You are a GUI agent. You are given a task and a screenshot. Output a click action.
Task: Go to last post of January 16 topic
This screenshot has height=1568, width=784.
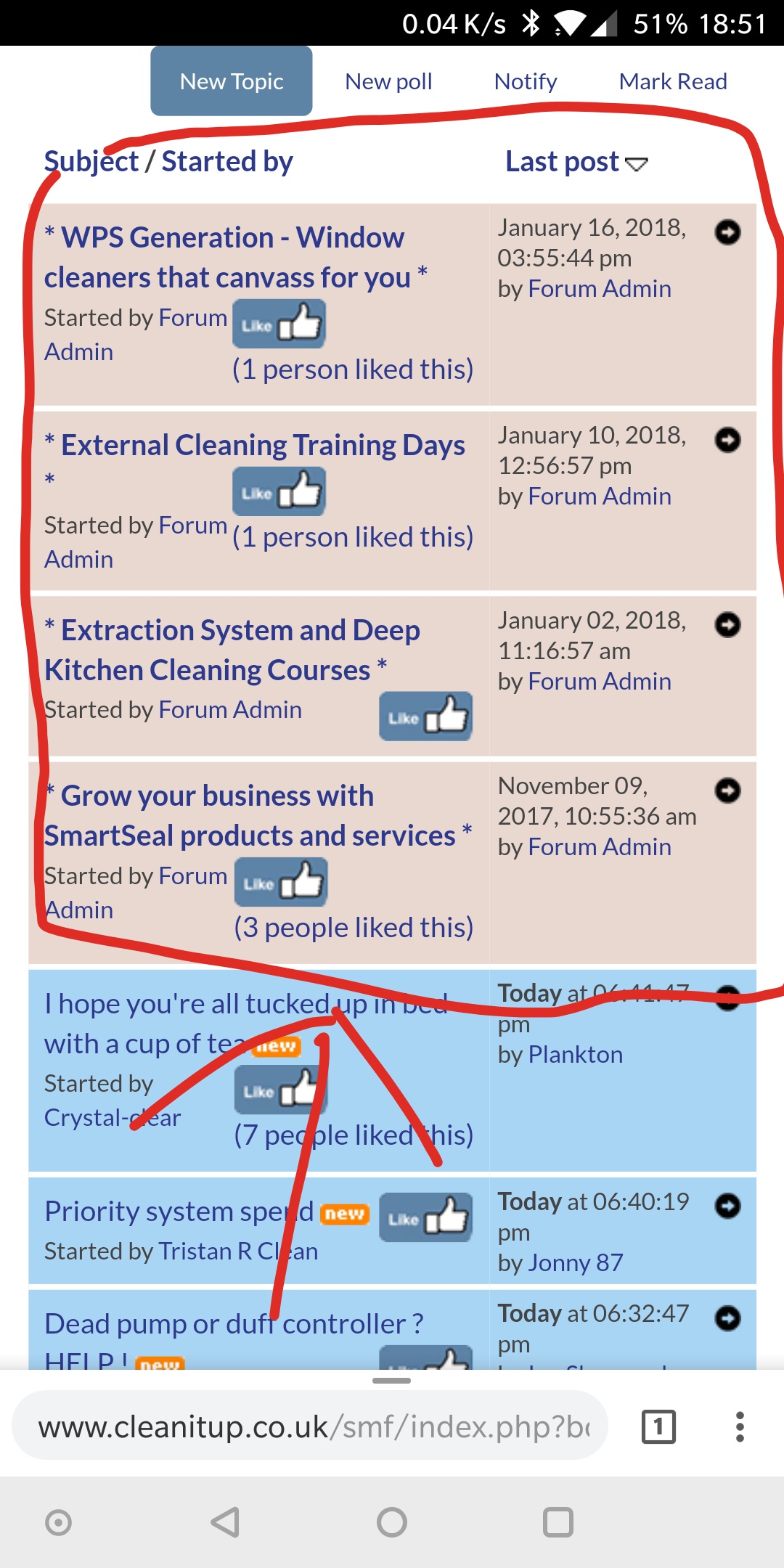(727, 232)
